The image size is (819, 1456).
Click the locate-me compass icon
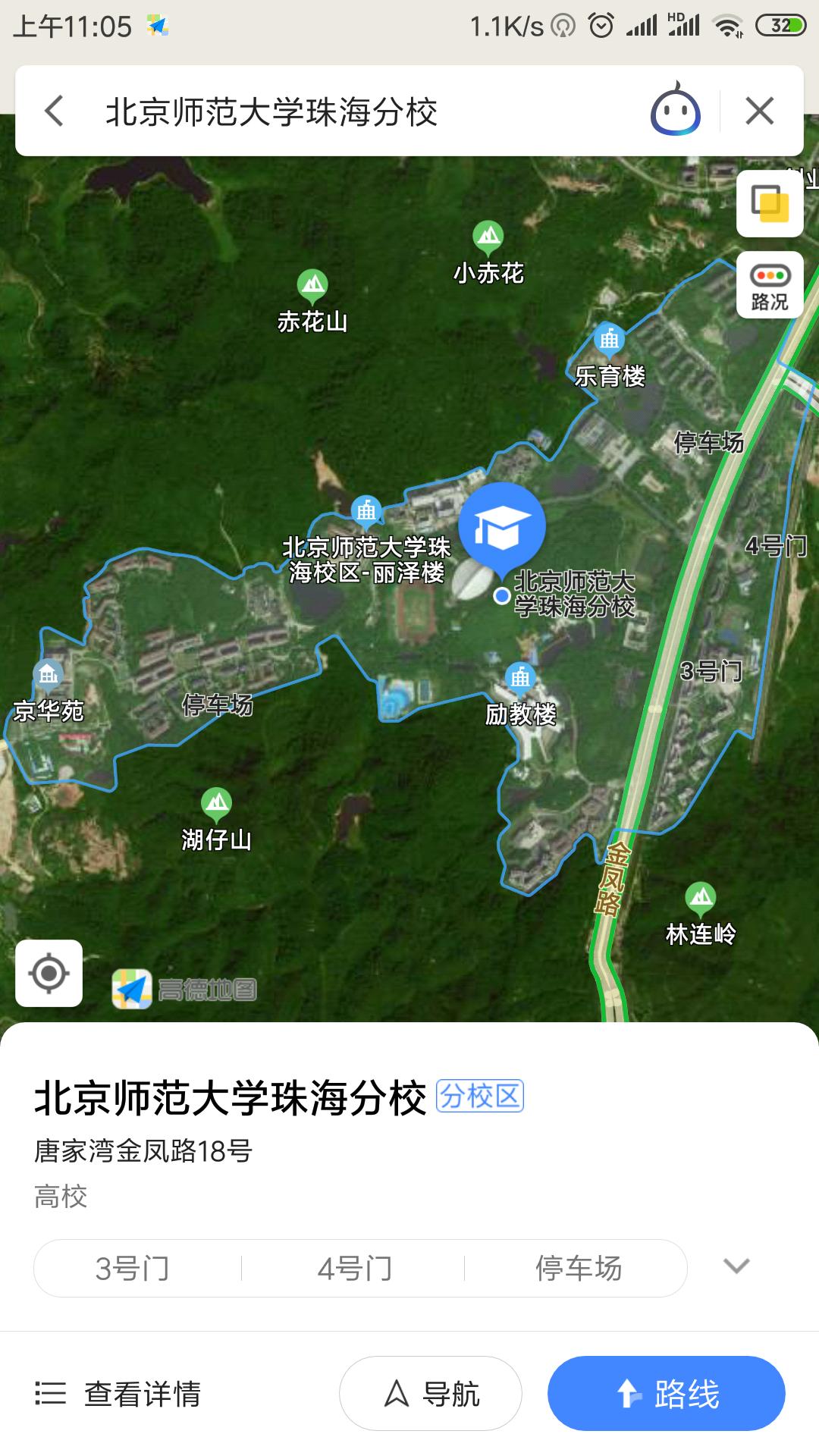pyautogui.click(x=48, y=974)
